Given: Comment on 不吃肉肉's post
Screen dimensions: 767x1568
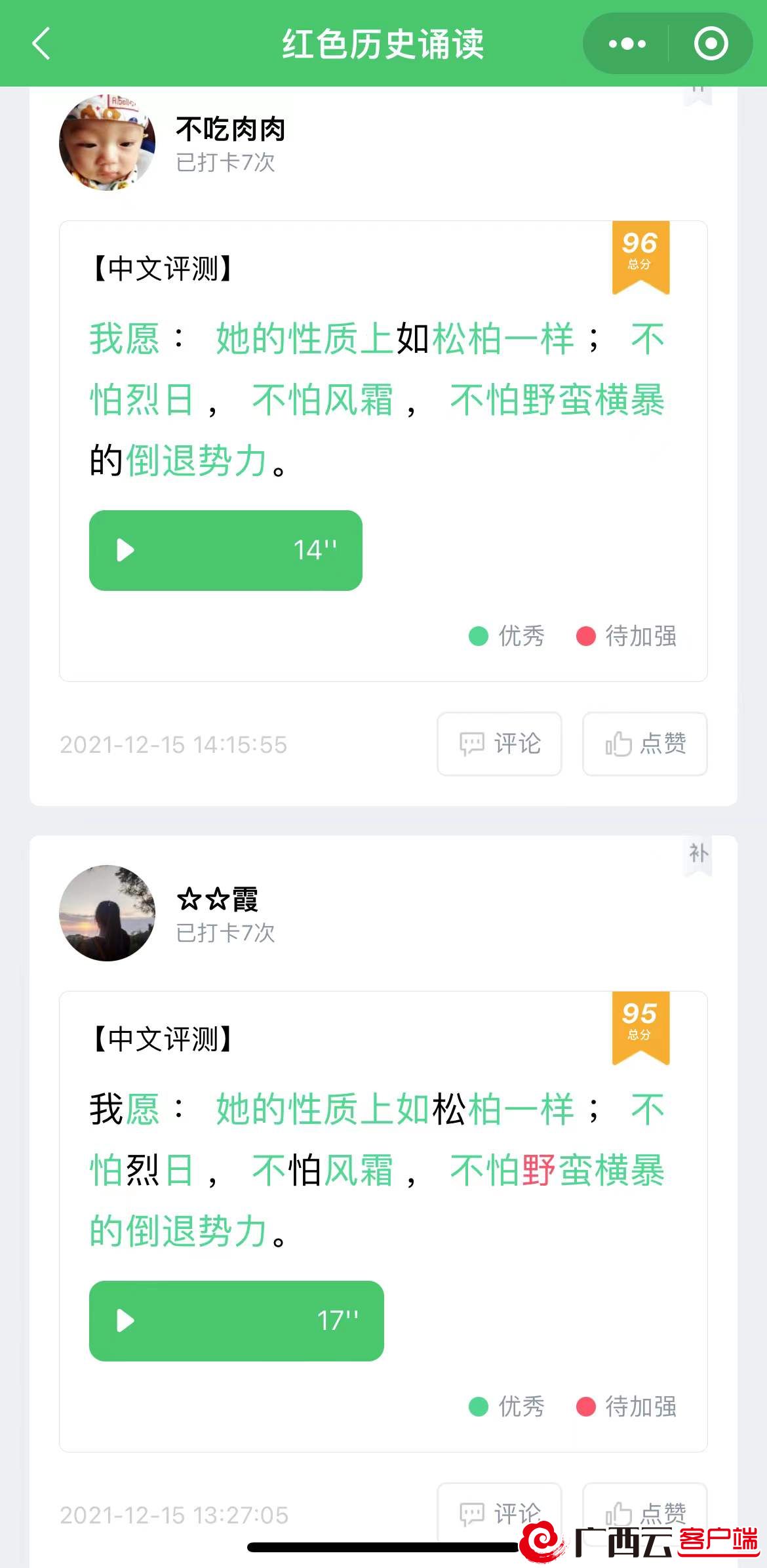Looking at the screenshot, I should pos(500,744).
